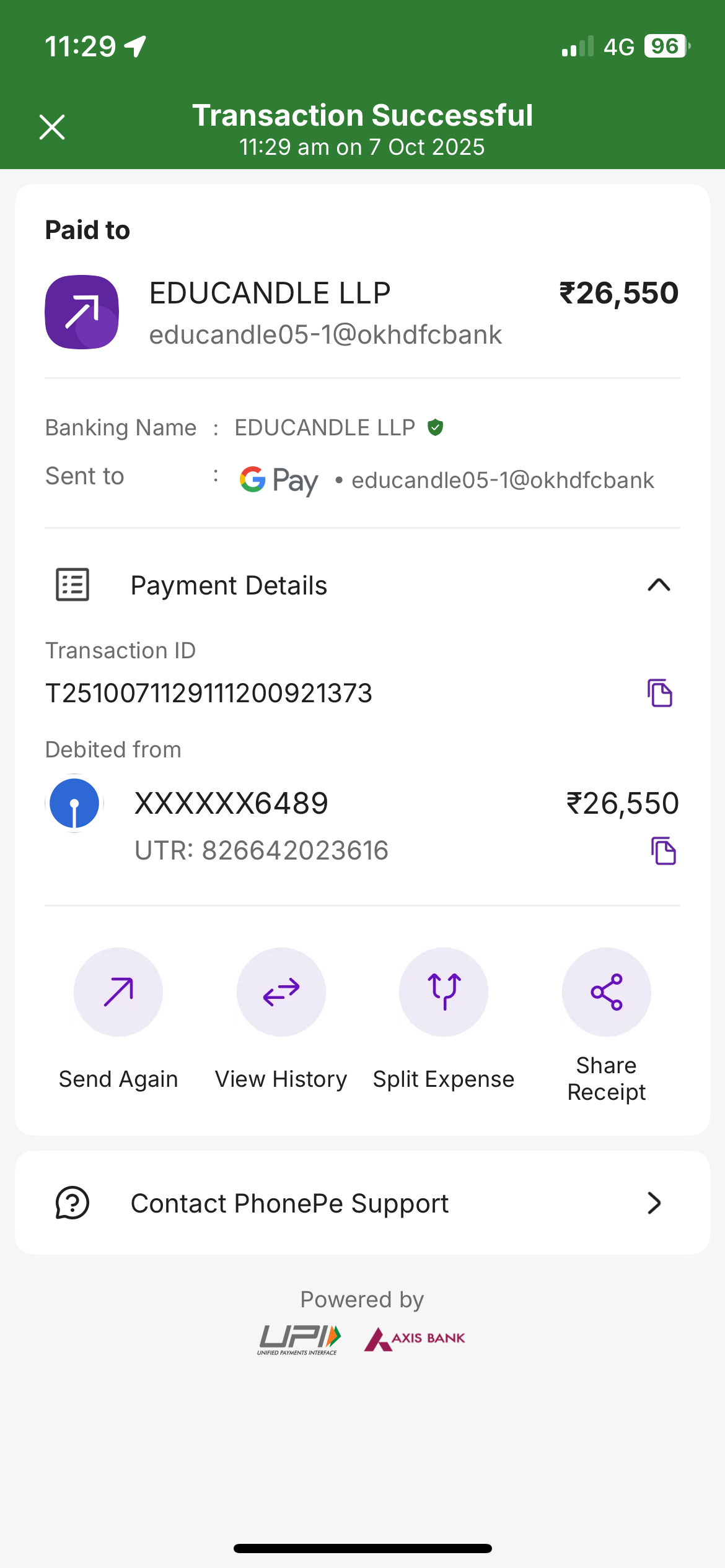Copy the Transaction ID
This screenshot has width=725, height=1568.
click(x=660, y=693)
